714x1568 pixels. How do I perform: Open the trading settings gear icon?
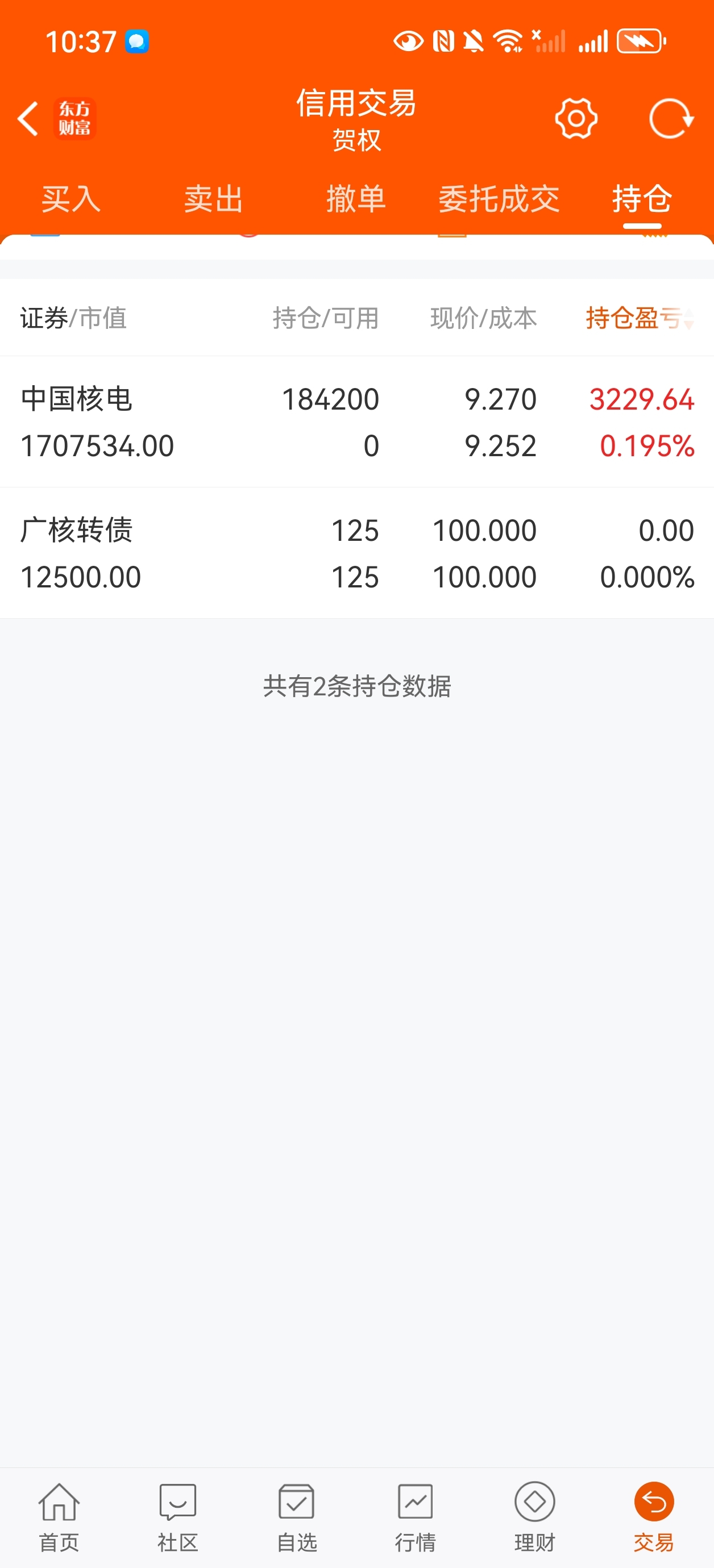click(x=576, y=118)
